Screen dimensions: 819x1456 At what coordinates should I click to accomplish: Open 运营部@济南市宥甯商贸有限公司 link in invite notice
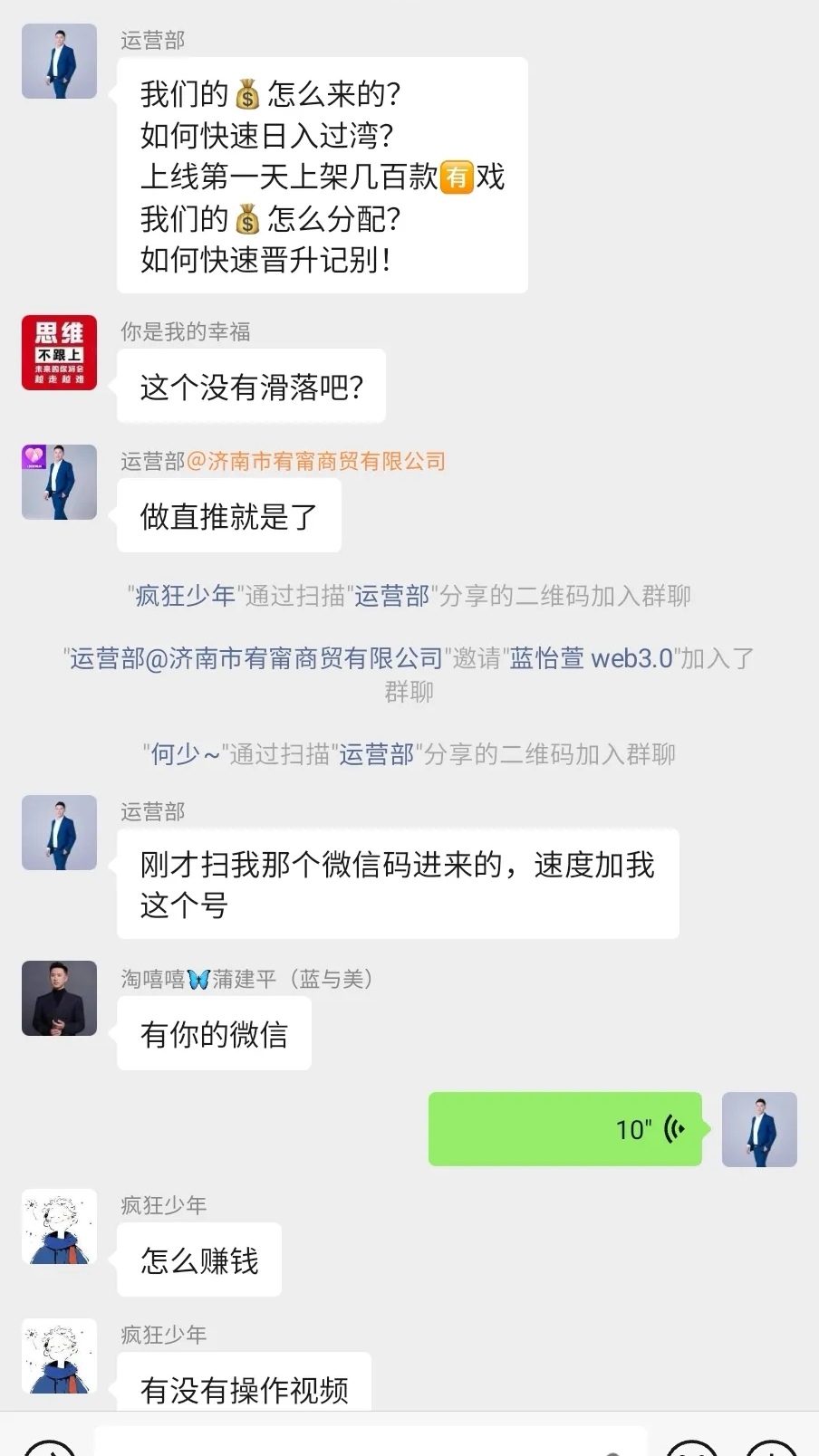point(256,658)
